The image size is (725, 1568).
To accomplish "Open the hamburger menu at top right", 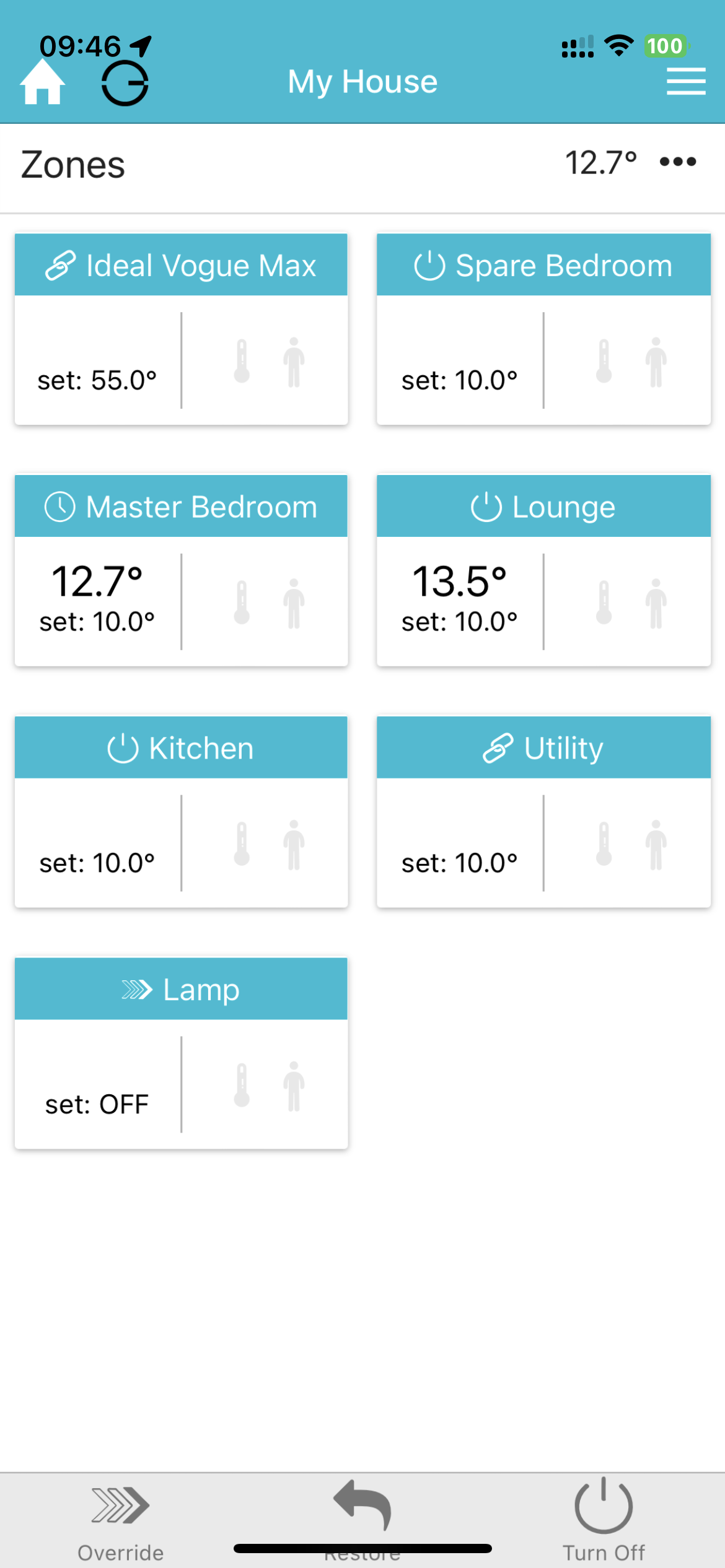I will (x=685, y=81).
